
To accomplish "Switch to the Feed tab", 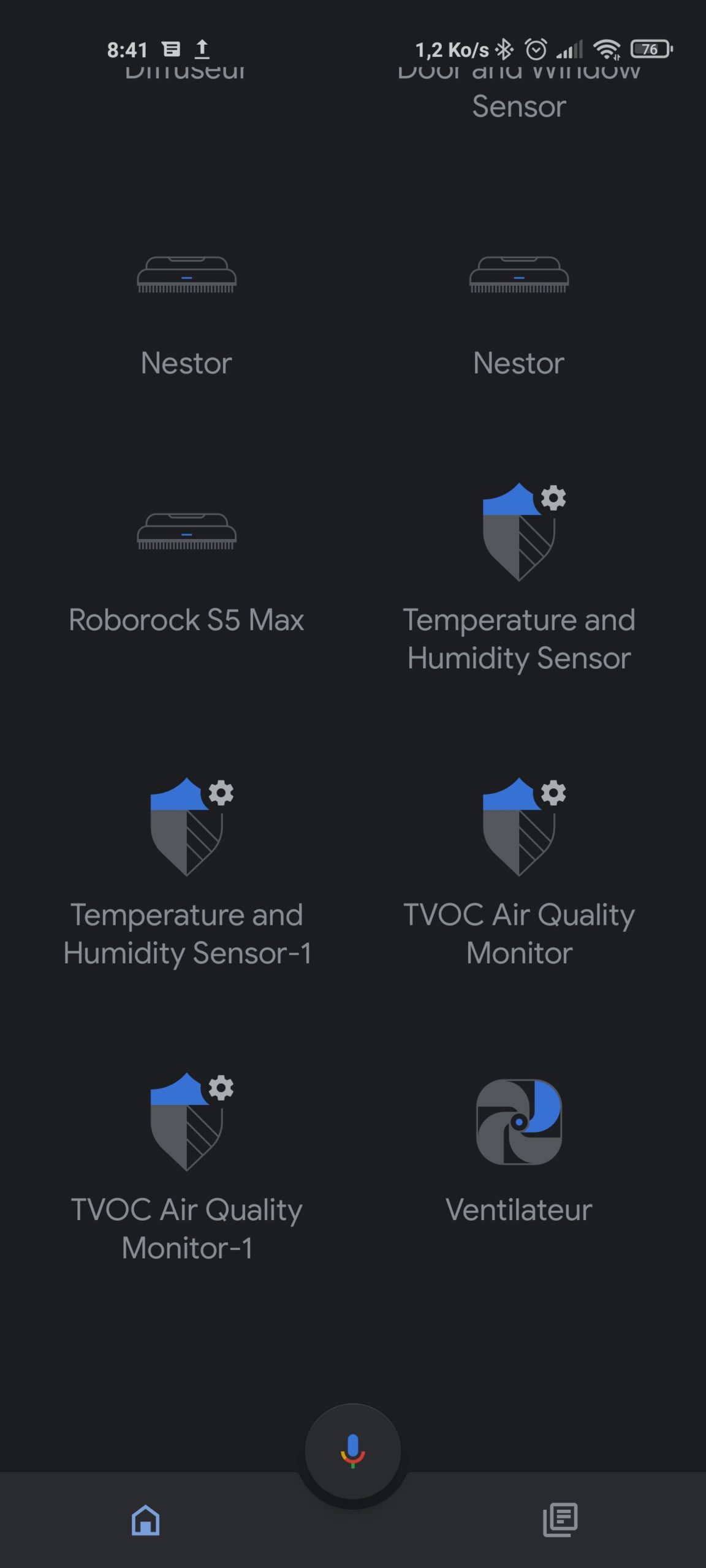I will pyautogui.click(x=560, y=1520).
